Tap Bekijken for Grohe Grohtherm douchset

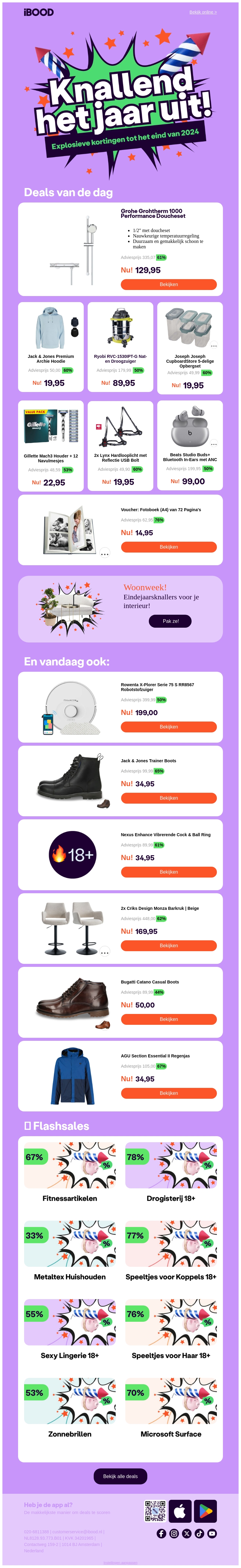(x=168, y=284)
